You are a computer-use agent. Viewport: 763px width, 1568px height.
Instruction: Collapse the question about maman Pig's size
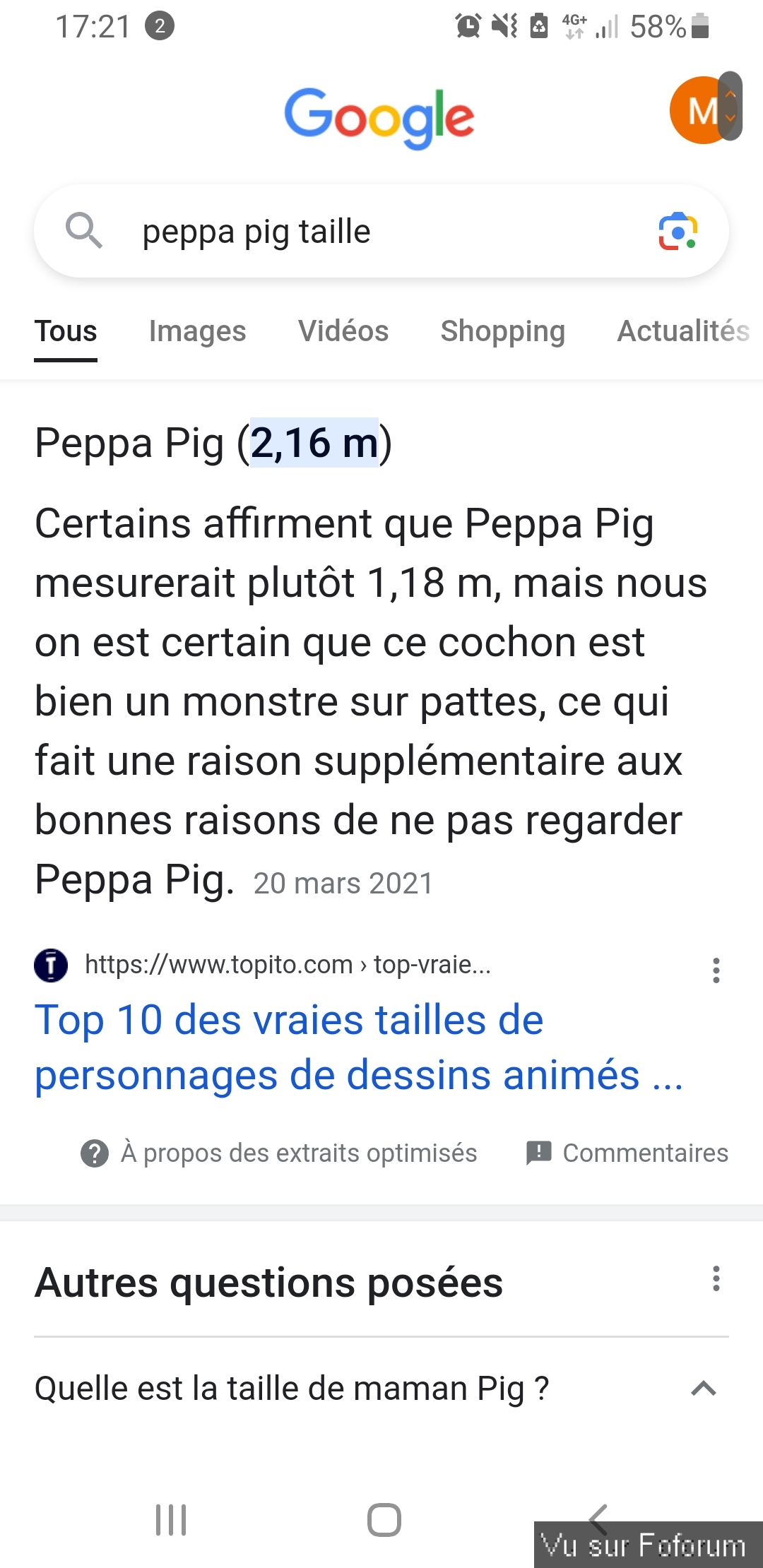pos(703,1389)
